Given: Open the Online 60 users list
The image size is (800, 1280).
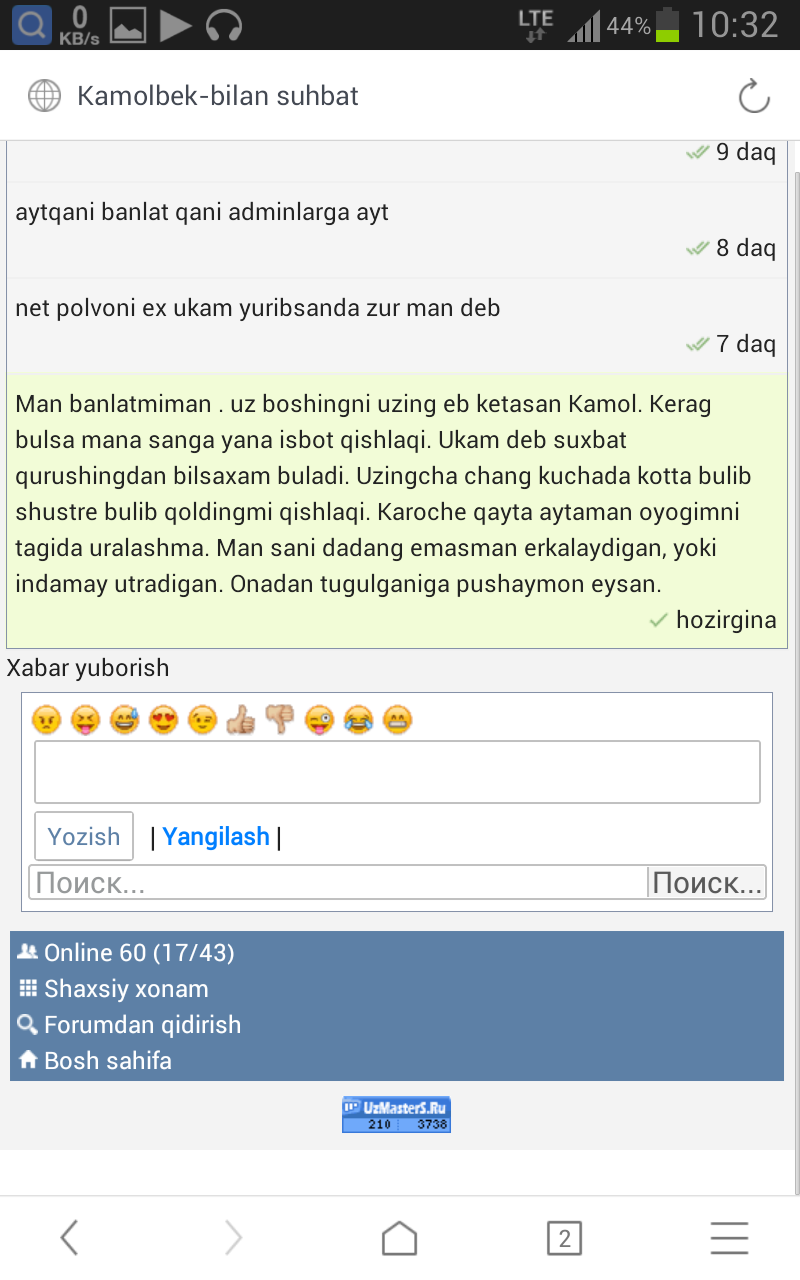Looking at the screenshot, I should (x=138, y=953).
